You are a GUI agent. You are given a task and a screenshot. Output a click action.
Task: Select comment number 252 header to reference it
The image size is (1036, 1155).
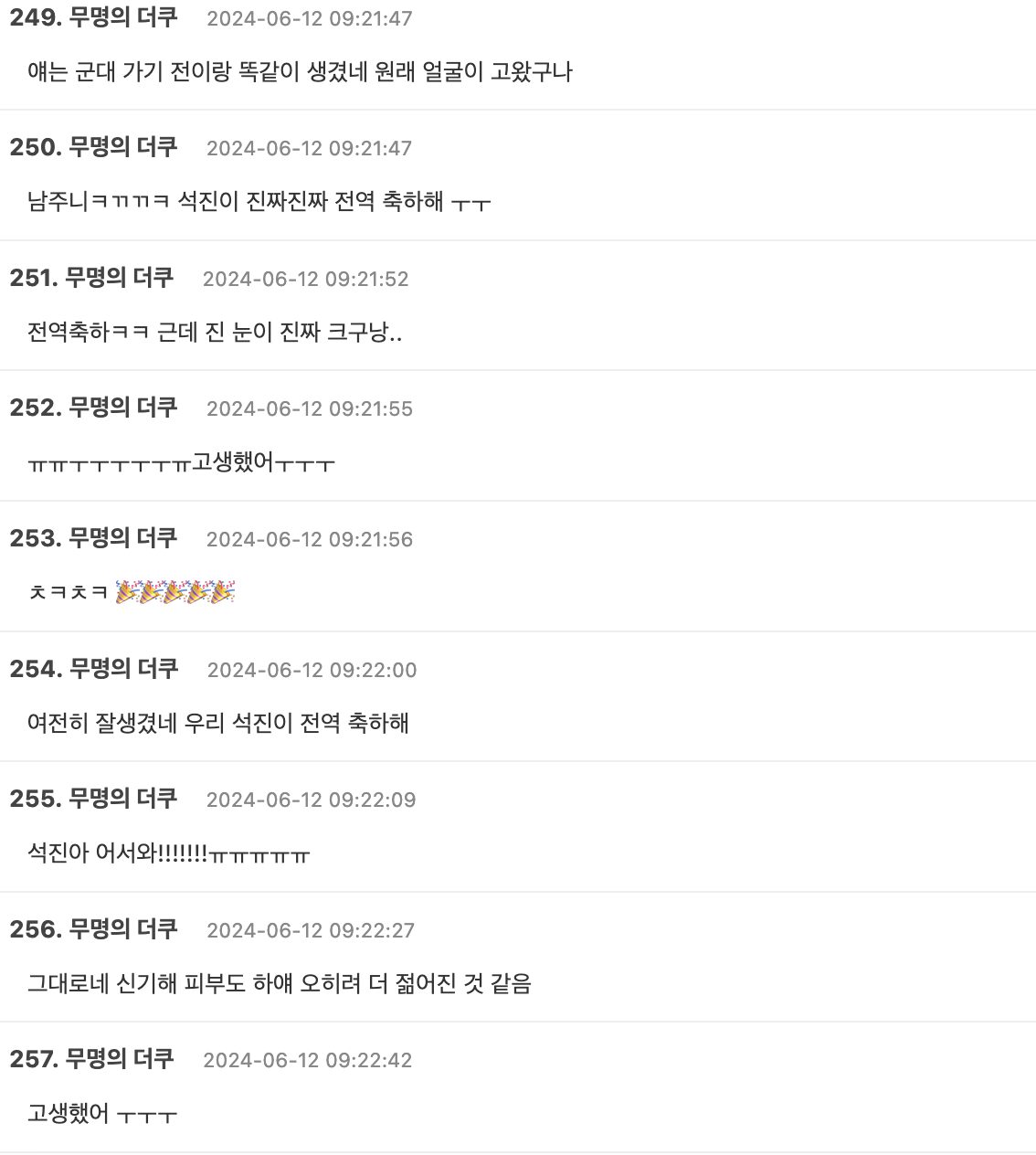click(x=34, y=408)
